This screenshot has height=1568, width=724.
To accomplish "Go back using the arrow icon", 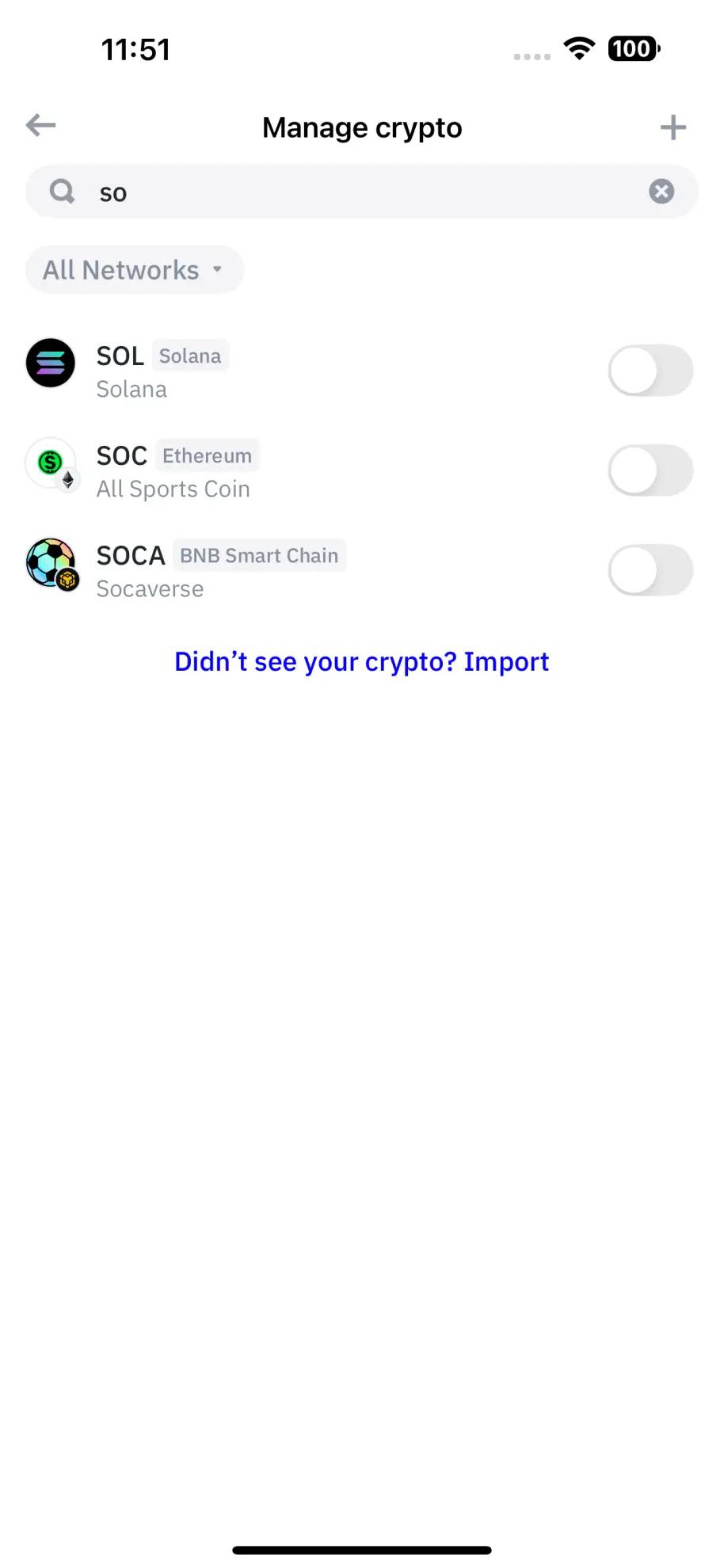I will point(40,125).
